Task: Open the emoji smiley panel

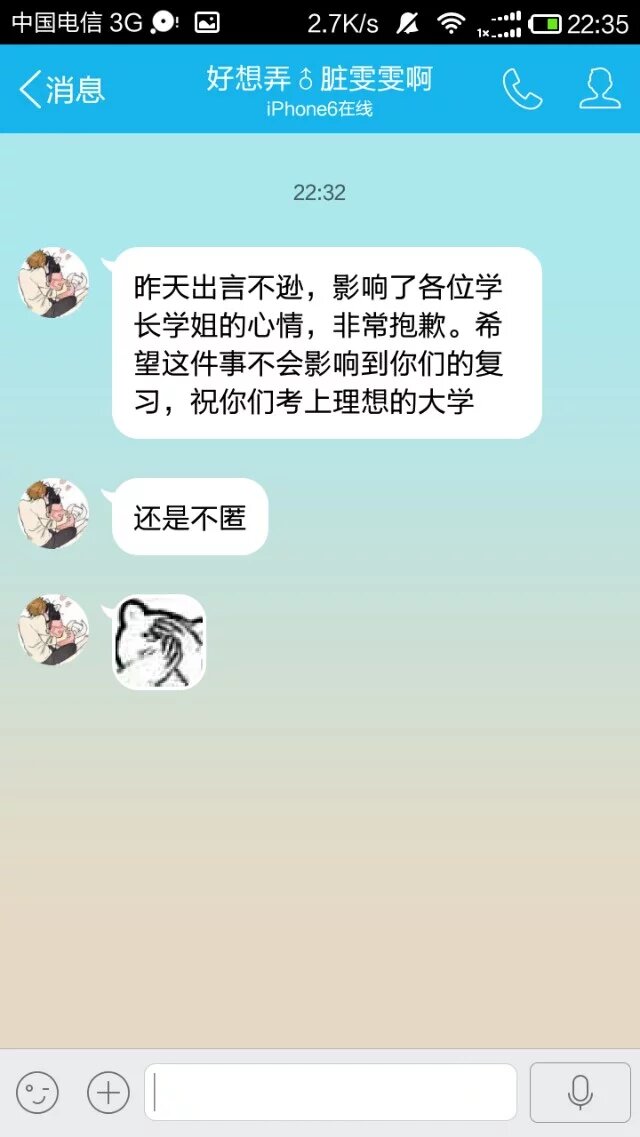Action: click(x=38, y=1092)
